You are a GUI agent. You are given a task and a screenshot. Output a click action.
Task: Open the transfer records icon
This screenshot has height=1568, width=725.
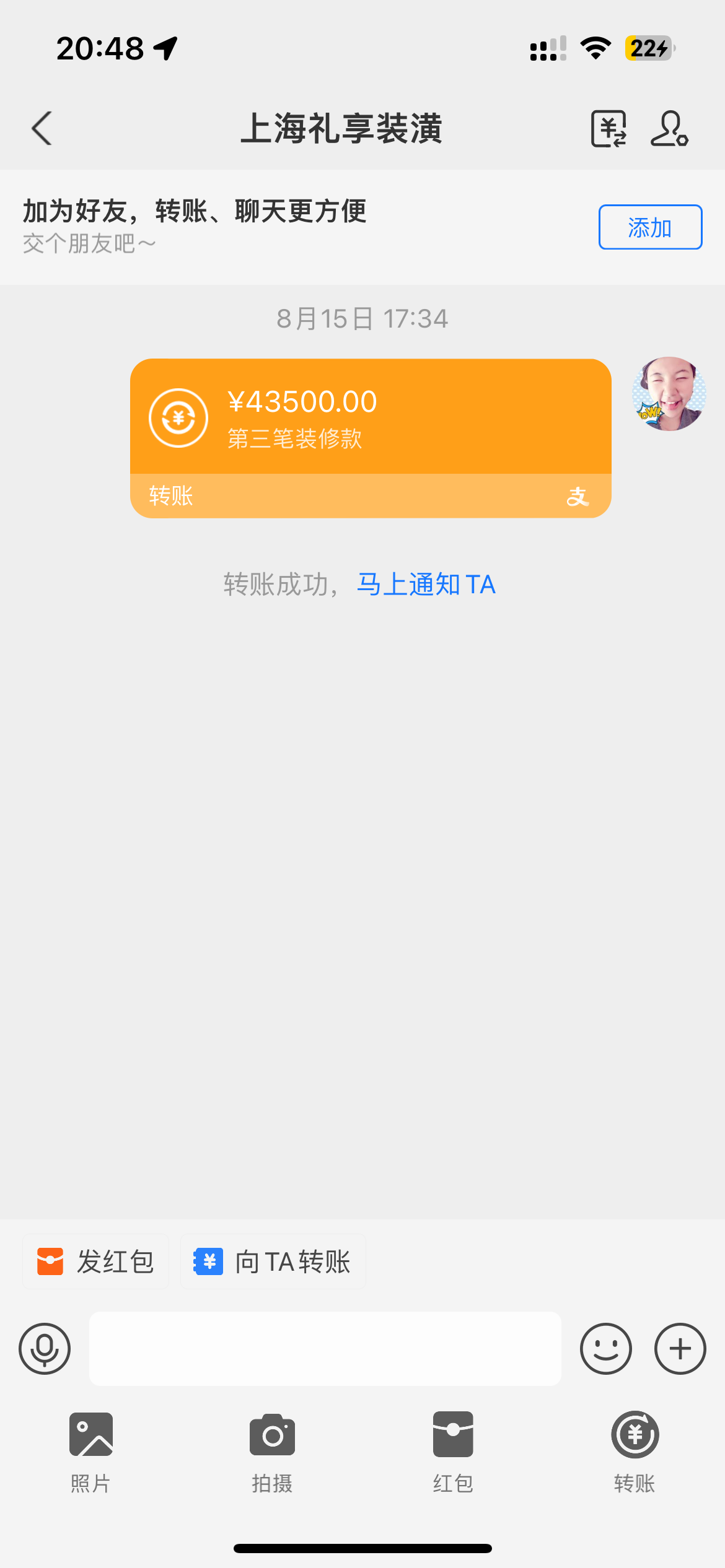pos(609,129)
